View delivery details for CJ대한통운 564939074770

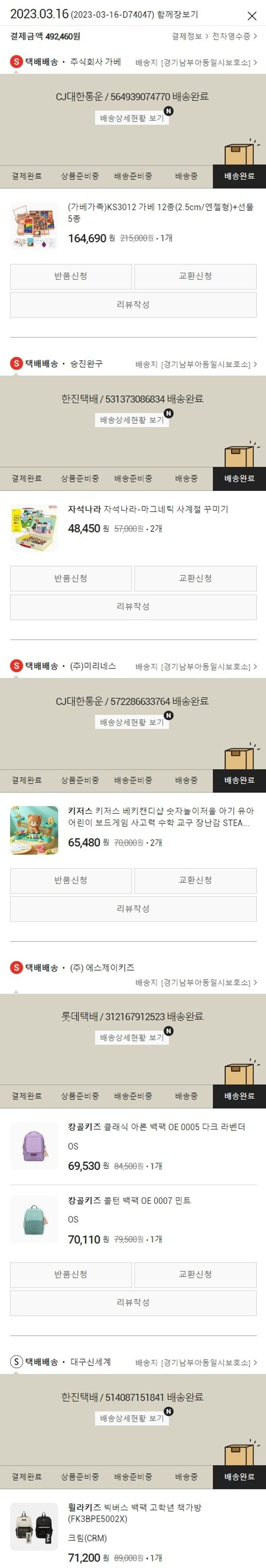coord(132,118)
